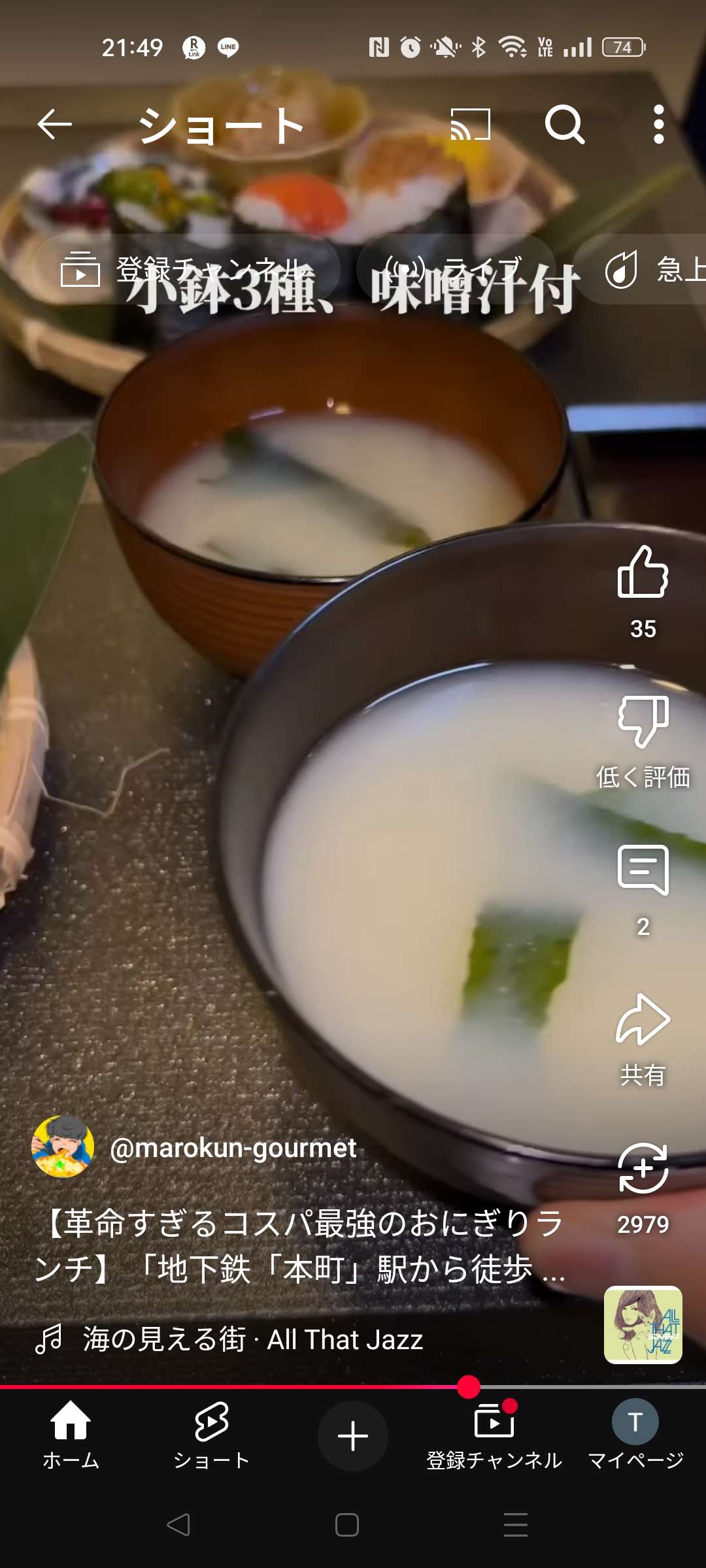Open the three-dot overflow menu
Image resolution: width=706 pixels, height=1568 pixels.
coord(658,124)
